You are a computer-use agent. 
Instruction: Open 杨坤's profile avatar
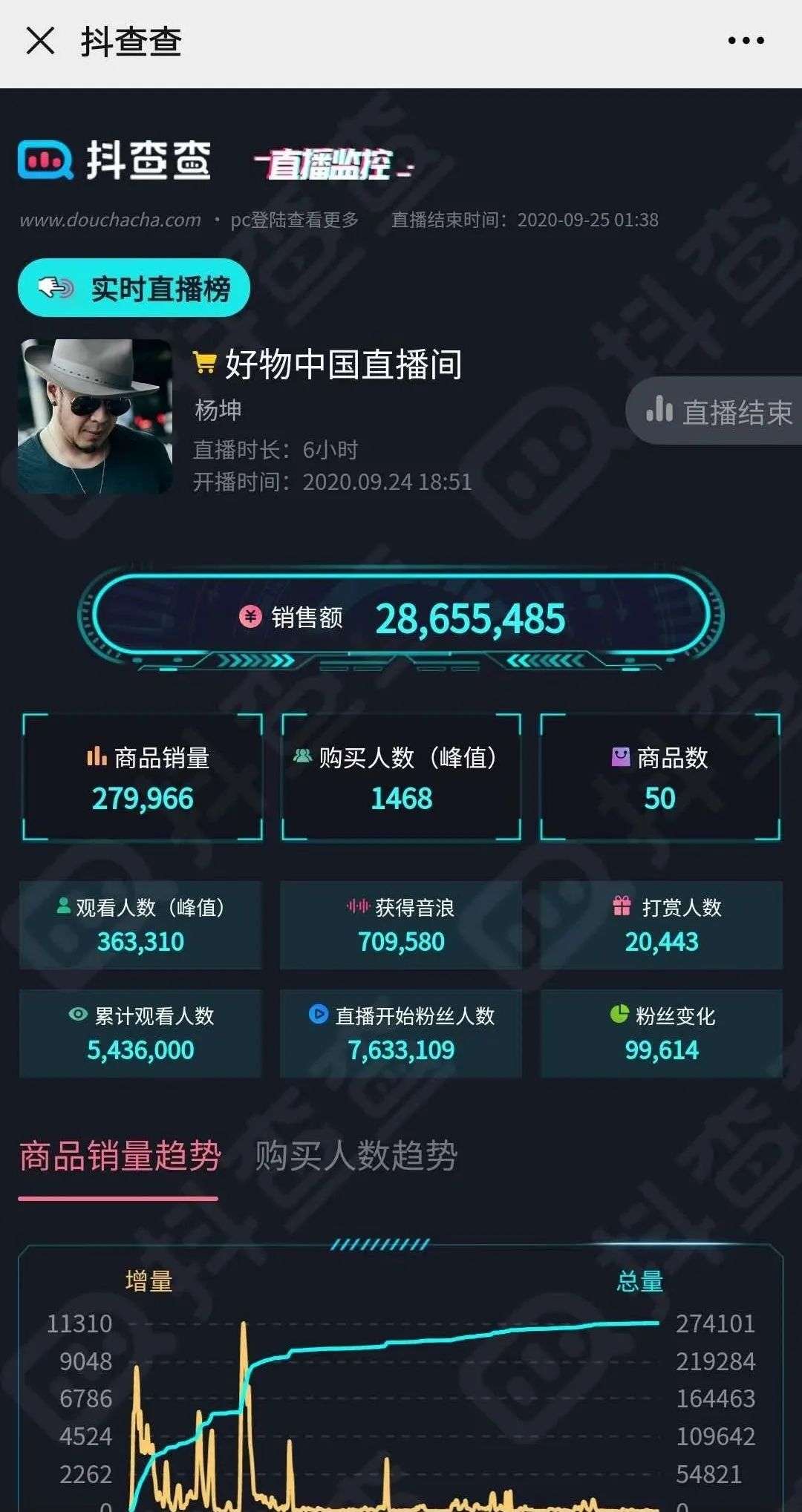point(95,416)
